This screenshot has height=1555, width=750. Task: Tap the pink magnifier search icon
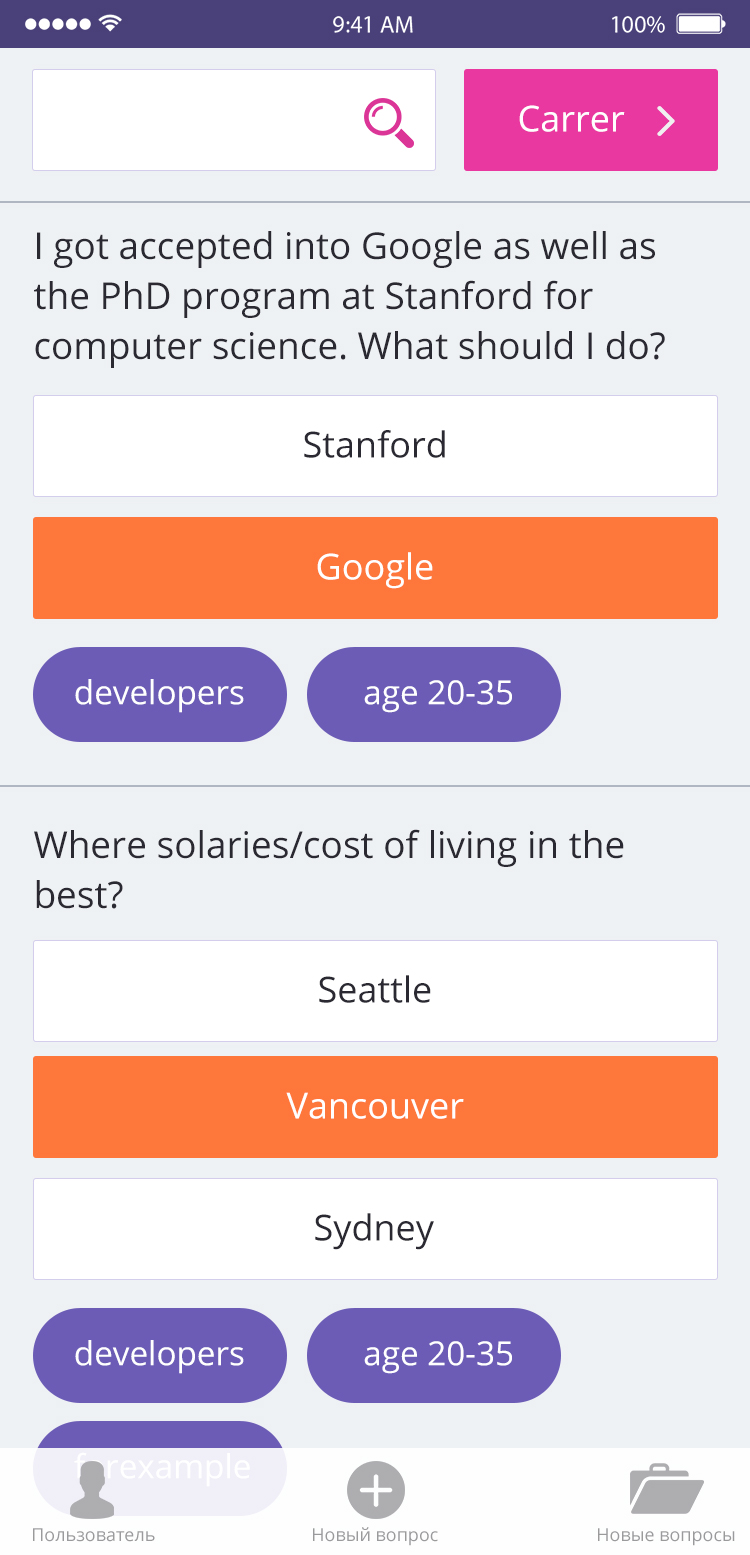389,123
